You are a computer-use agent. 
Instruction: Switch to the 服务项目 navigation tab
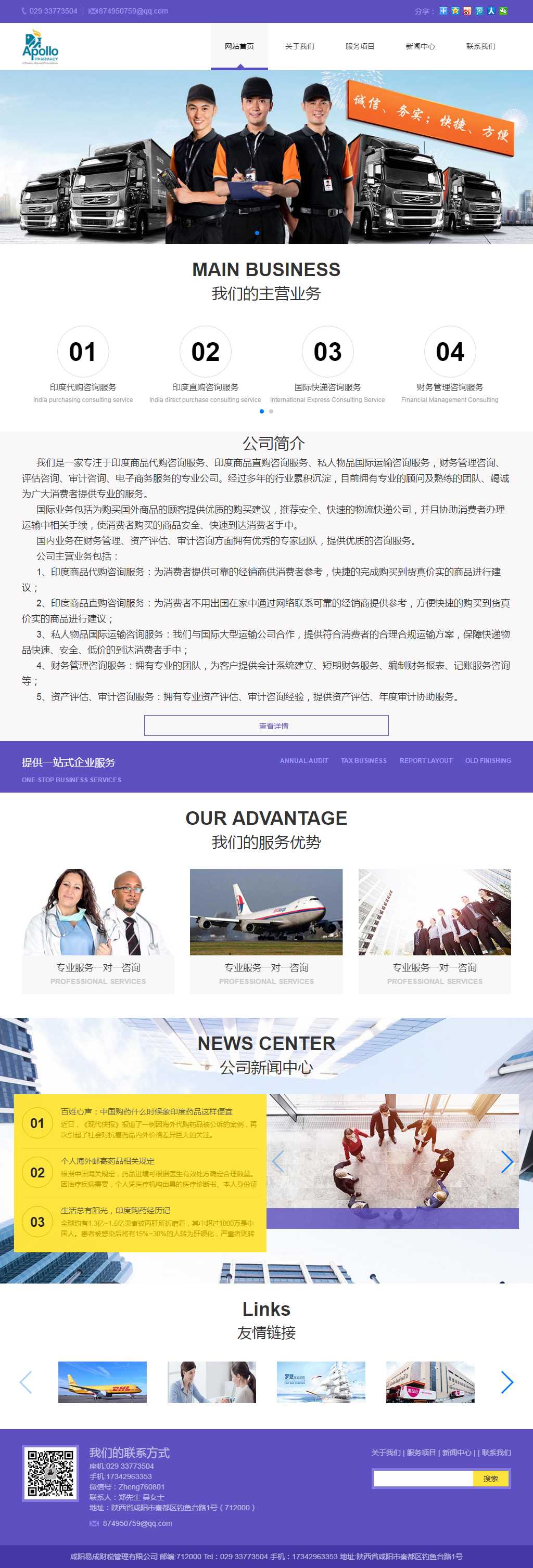360,46
